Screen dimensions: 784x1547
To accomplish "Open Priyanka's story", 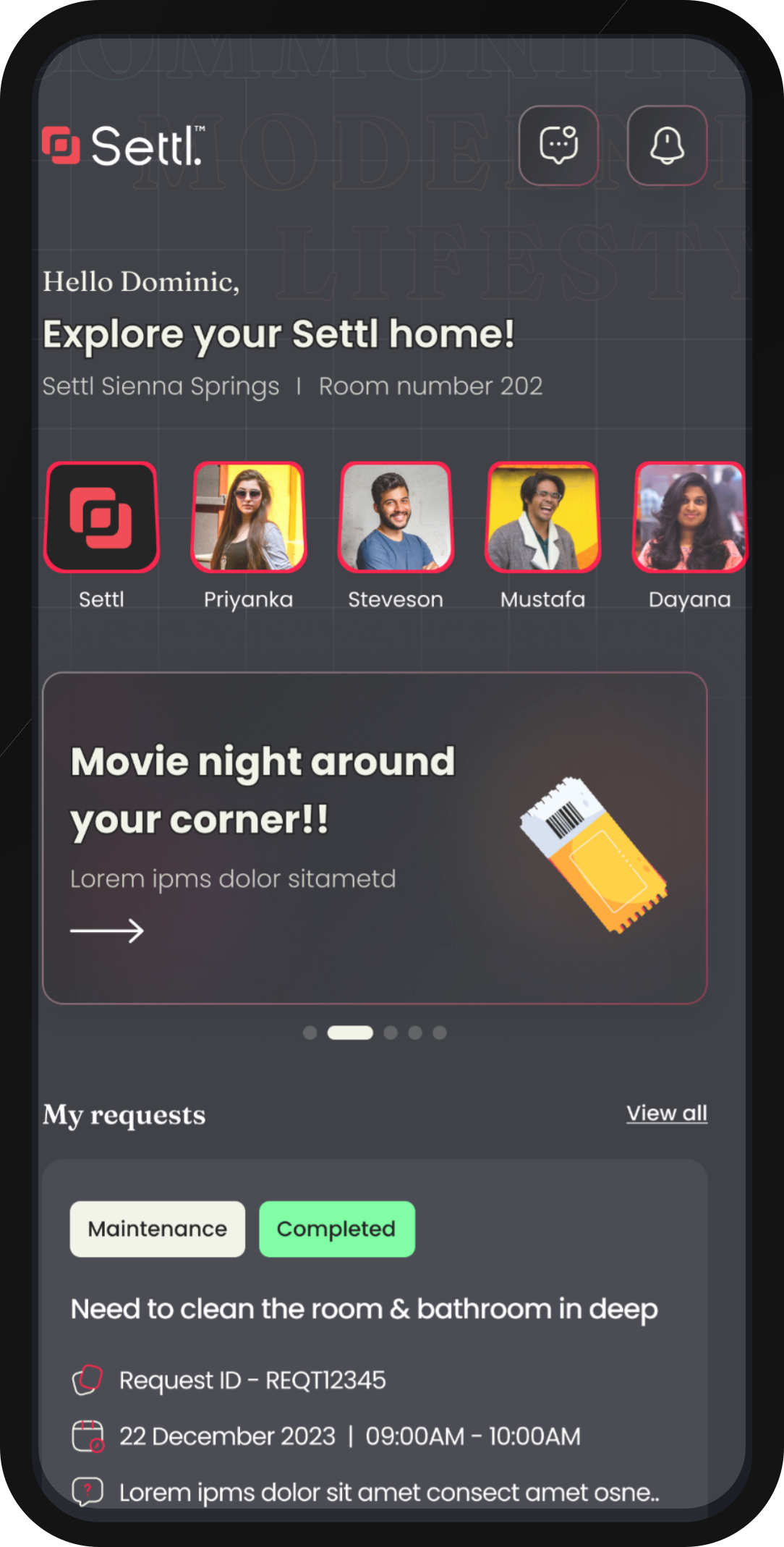I will coord(249,517).
